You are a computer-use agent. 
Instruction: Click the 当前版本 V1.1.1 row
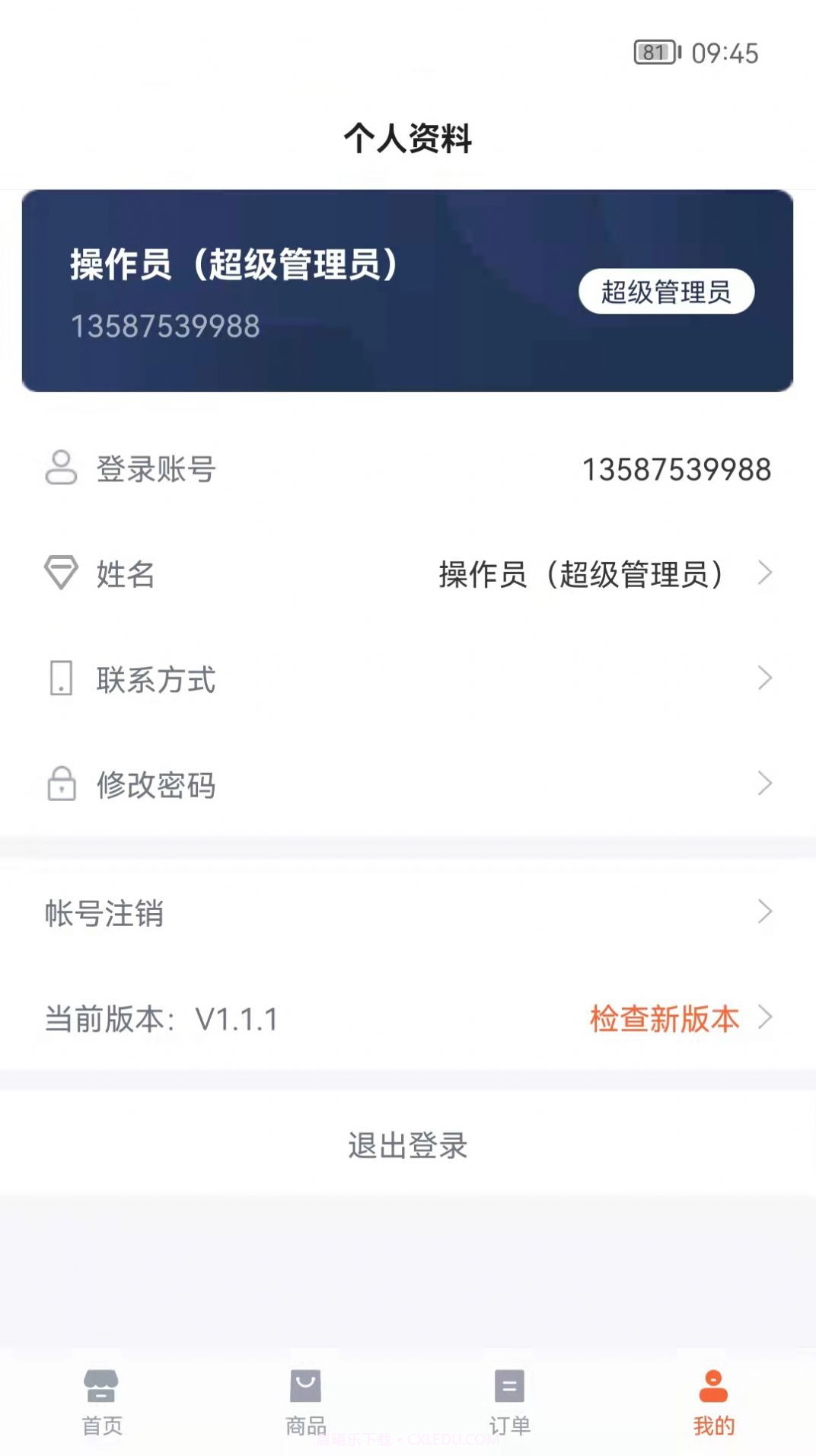tap(160, 1020)
